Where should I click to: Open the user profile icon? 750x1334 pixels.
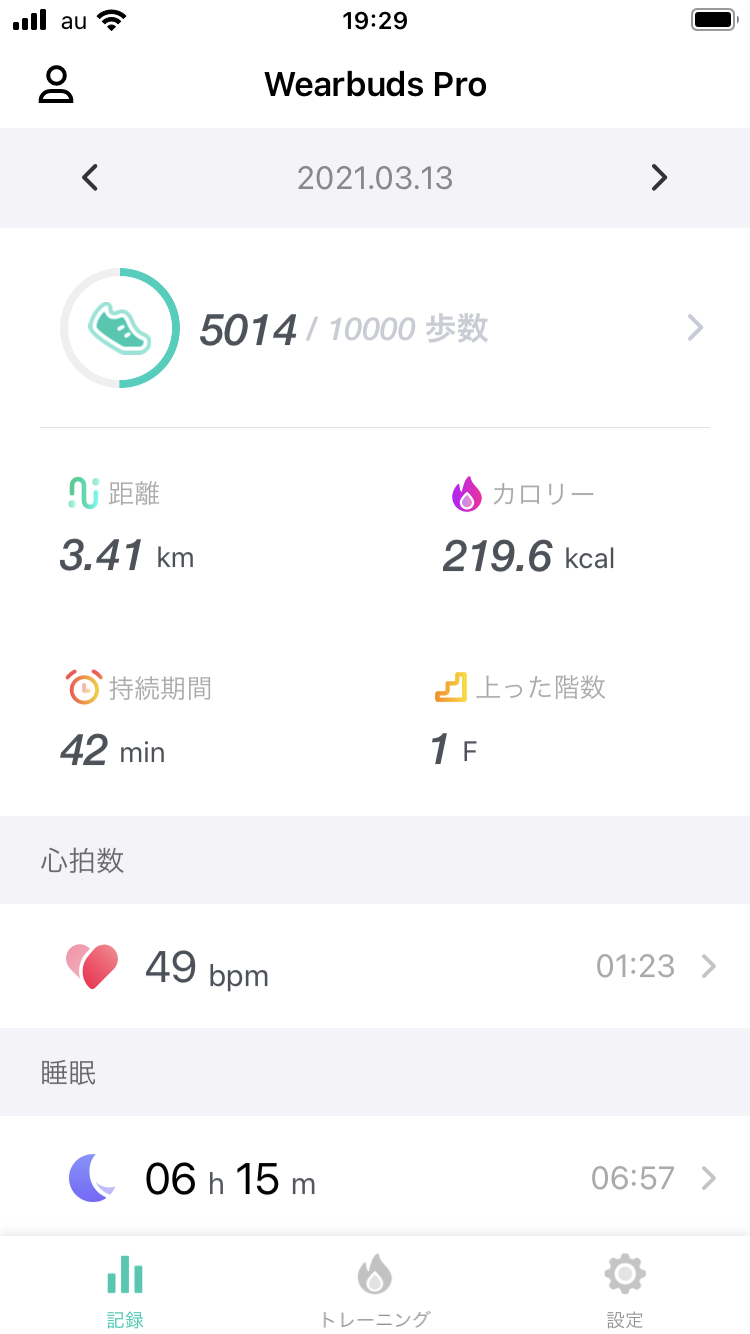pos(56,85)
